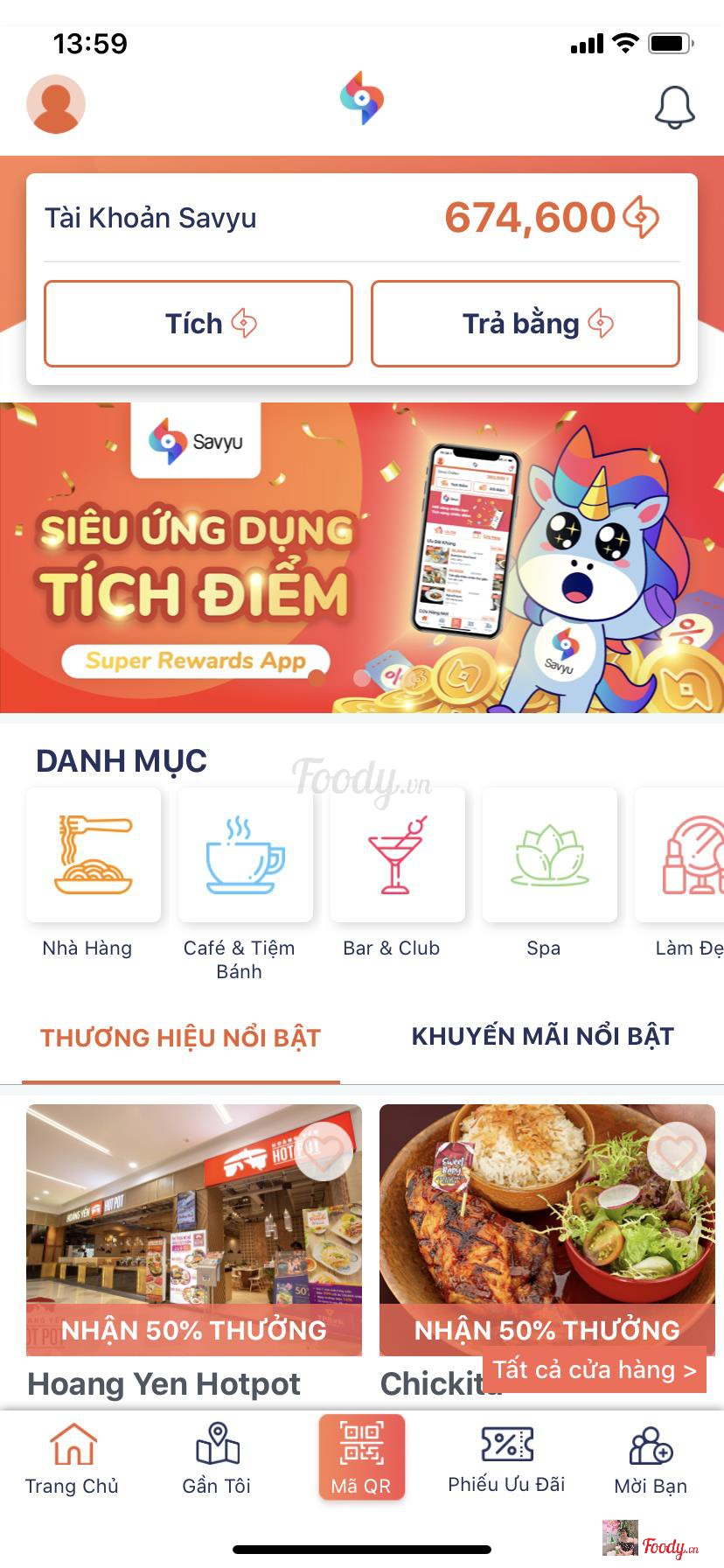Tap the Tích points button

tap(198, 324)
